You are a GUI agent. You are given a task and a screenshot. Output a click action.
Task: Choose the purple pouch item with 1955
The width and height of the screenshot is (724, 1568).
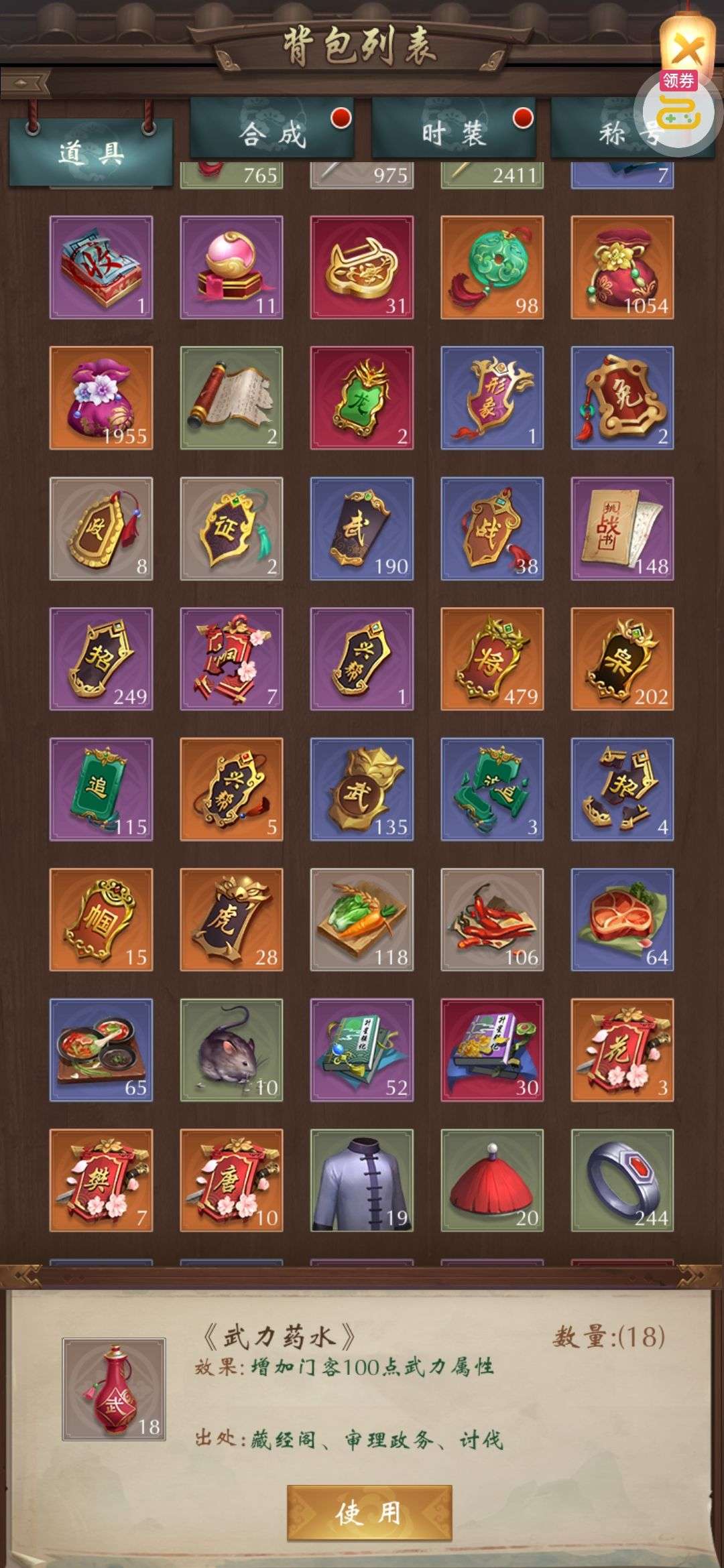[x=101, y=397]
